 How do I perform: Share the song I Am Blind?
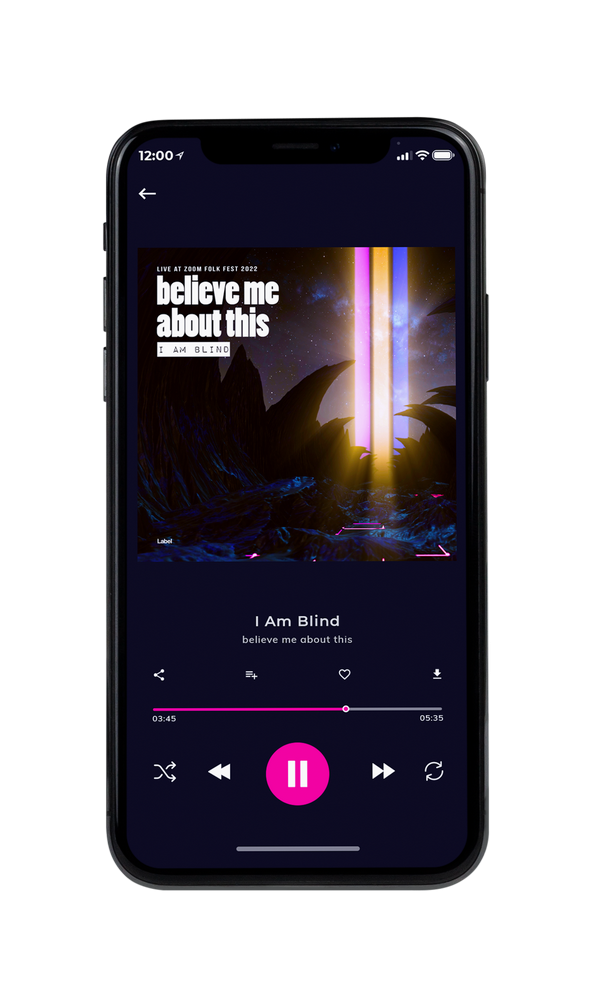159,675
